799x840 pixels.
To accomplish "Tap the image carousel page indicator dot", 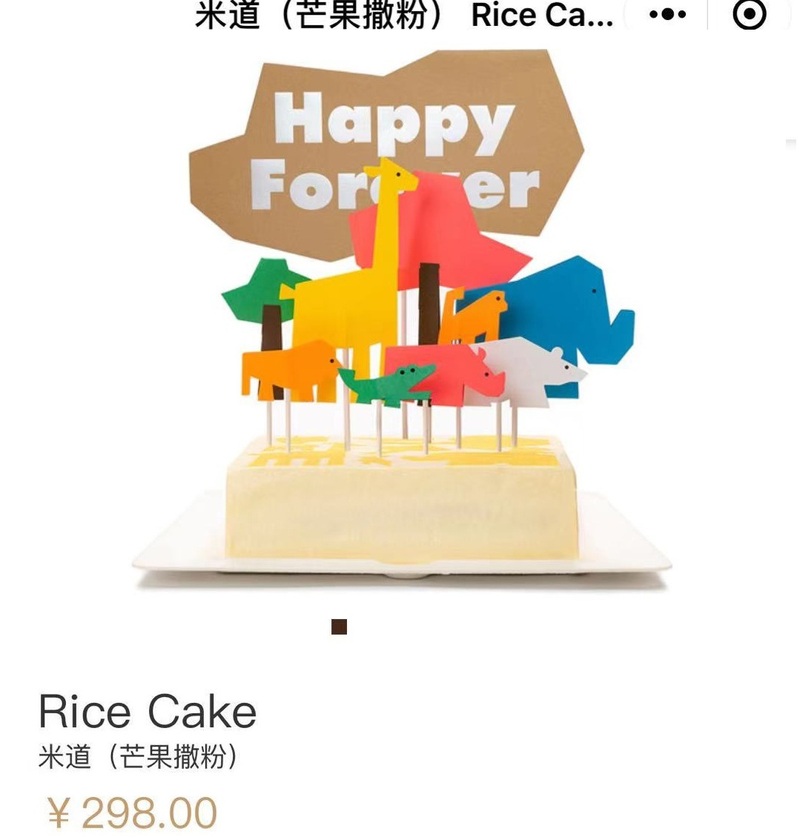I will click(x=339, y=627).
